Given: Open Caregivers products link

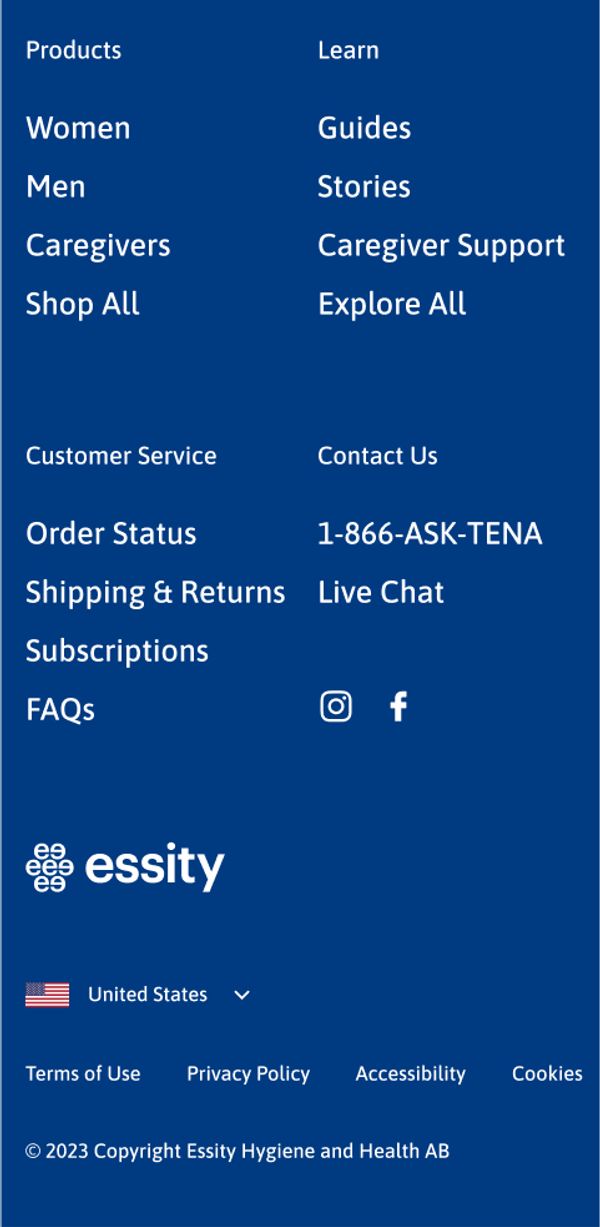Looking at the screenshot, I should point(98,246).
